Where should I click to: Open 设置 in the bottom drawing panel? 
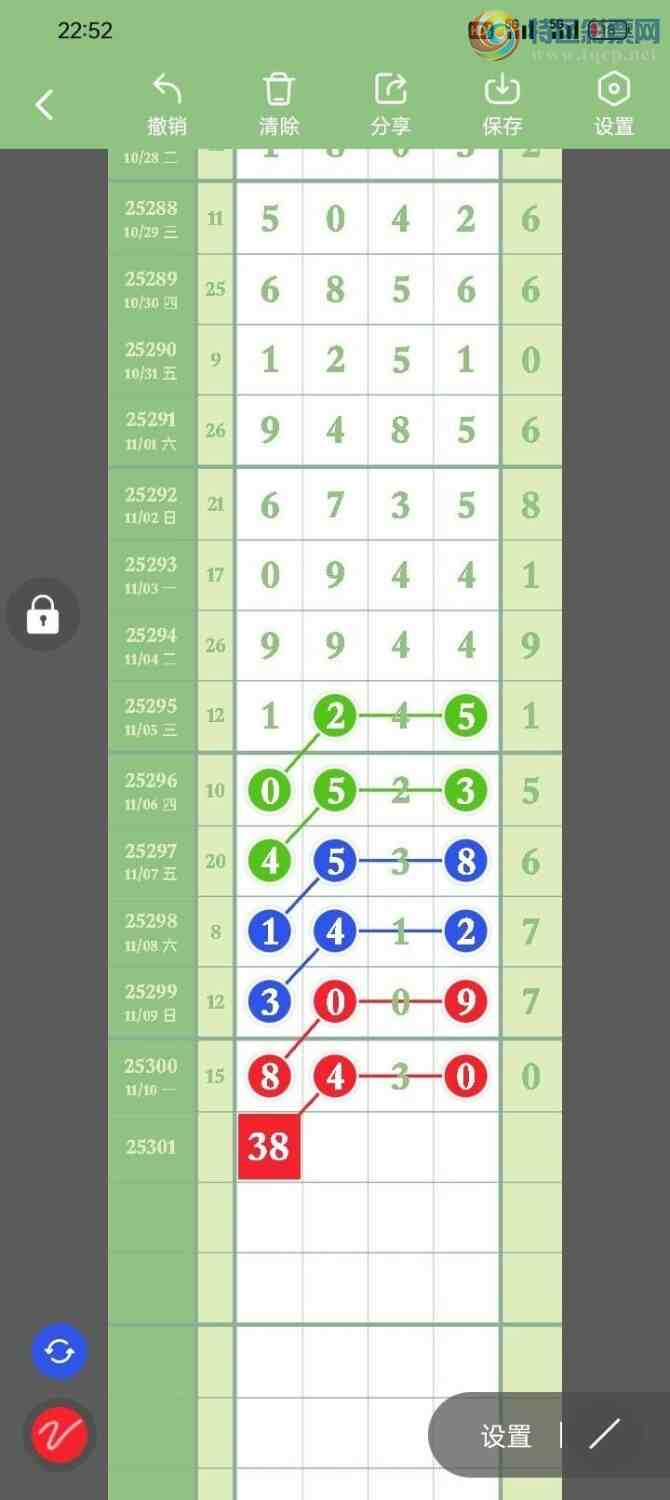coord(506,1436)
